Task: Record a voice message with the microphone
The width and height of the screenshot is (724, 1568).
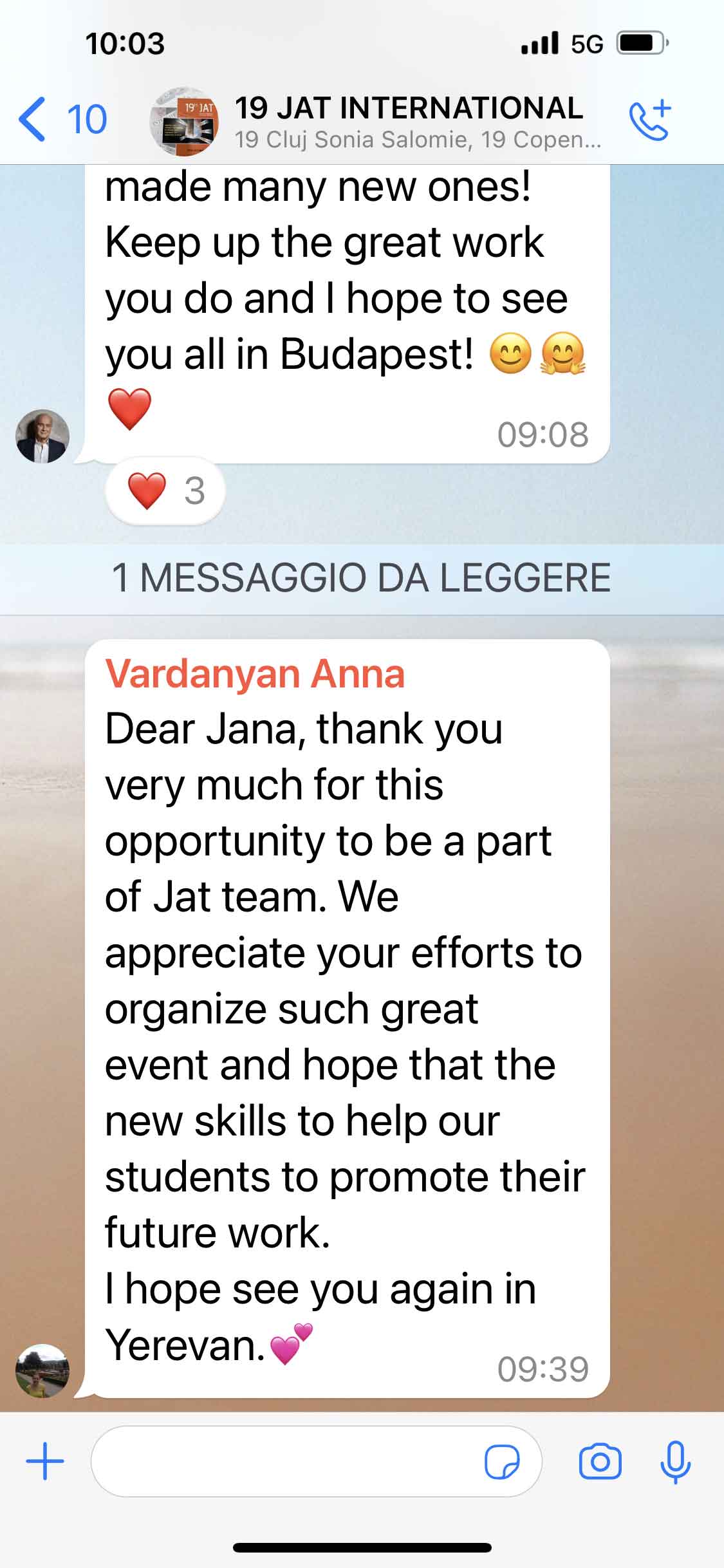Action: pos(676,1461)
